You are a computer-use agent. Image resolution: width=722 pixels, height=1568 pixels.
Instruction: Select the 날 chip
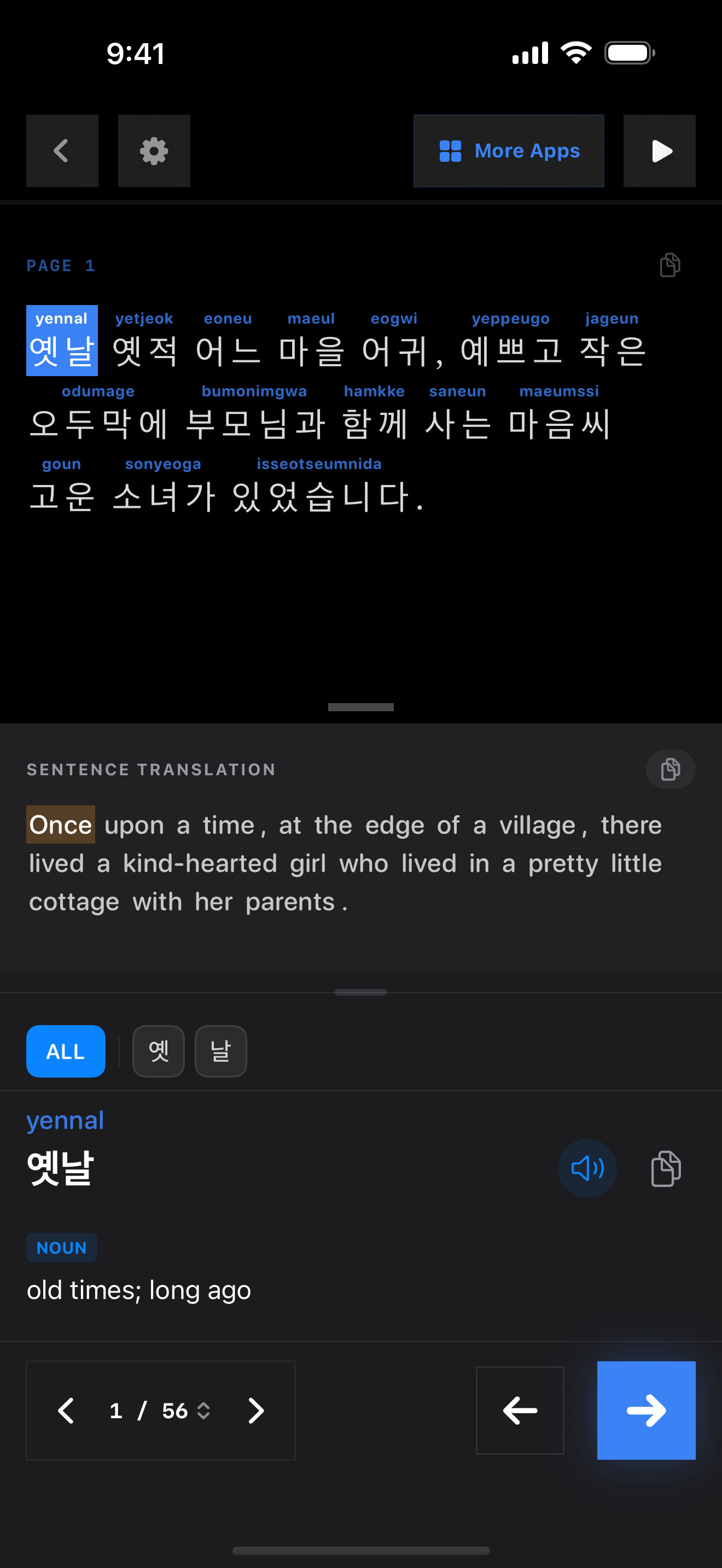click(220, 1051)
